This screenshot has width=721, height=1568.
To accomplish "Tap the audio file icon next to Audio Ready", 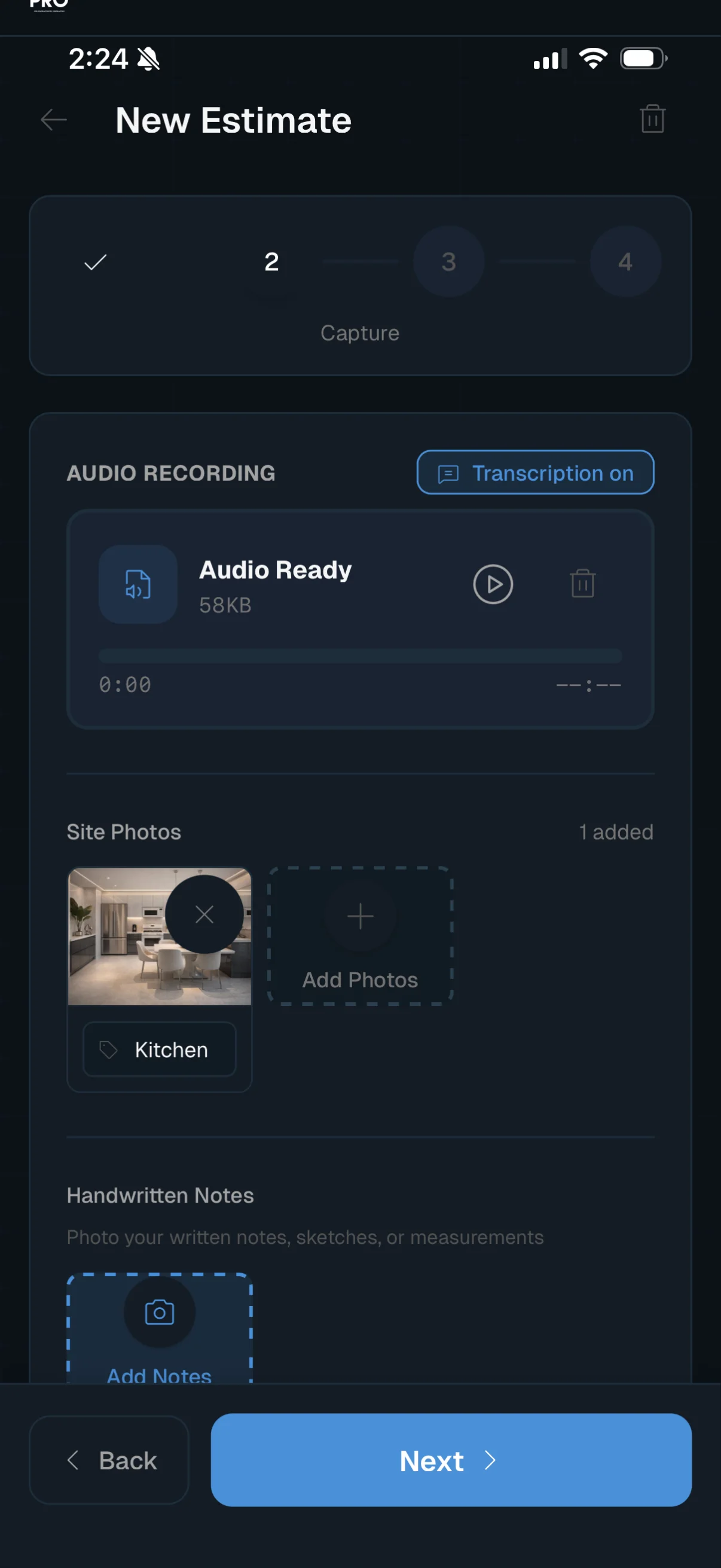I will click(138, 583).
